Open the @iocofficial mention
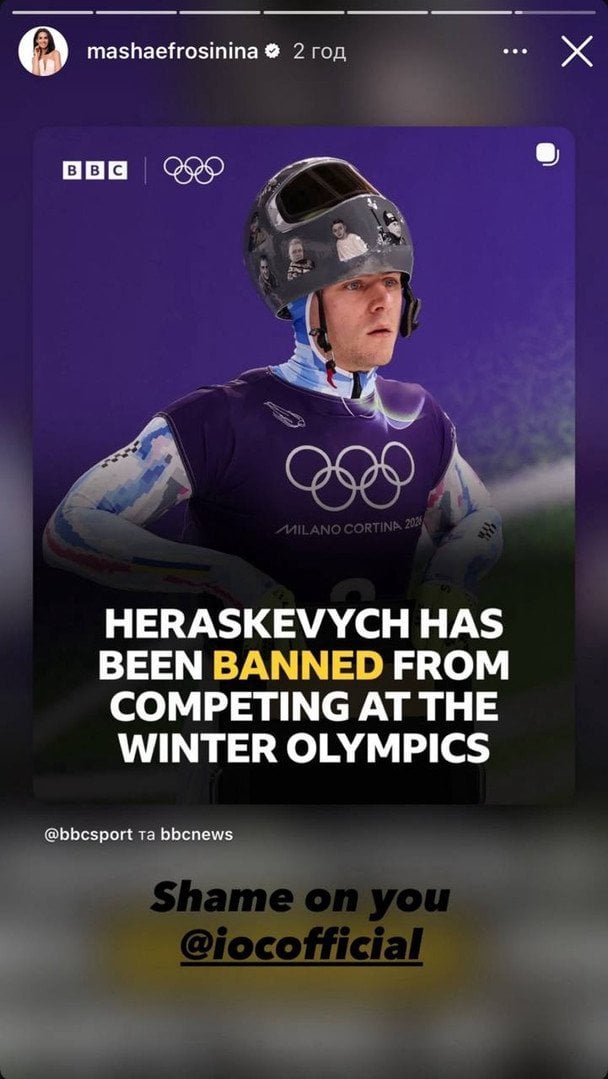 301,944
